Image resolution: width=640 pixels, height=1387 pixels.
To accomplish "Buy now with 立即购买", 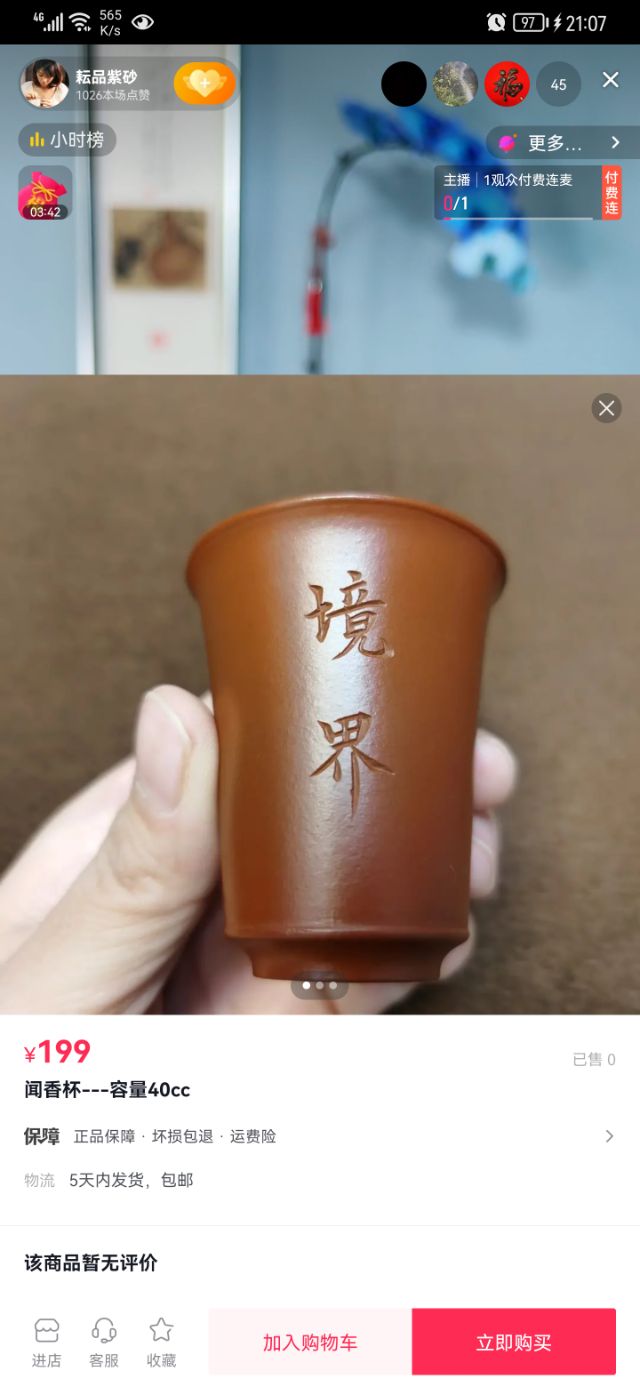I will [513, 1342].
